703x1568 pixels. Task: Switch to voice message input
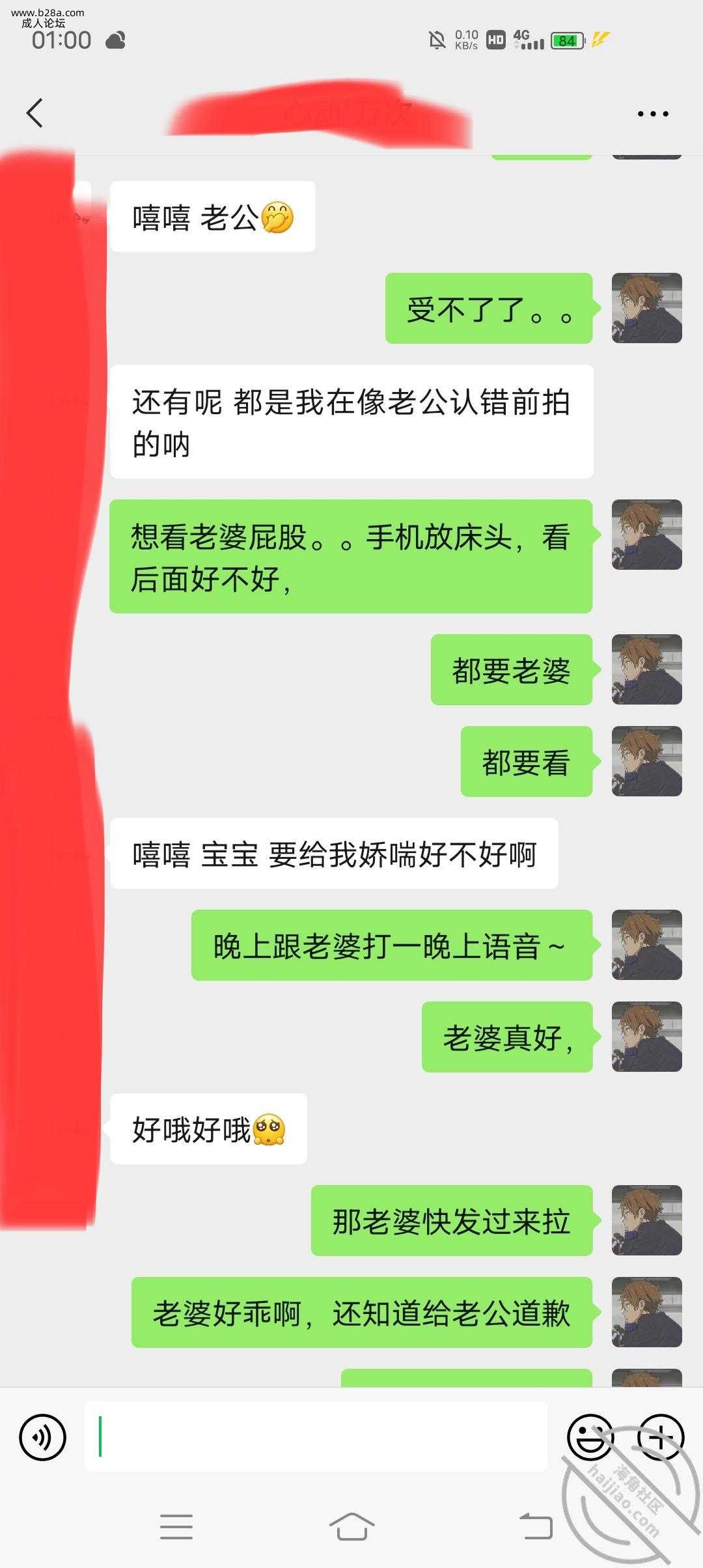click(x=43, y=1436)
